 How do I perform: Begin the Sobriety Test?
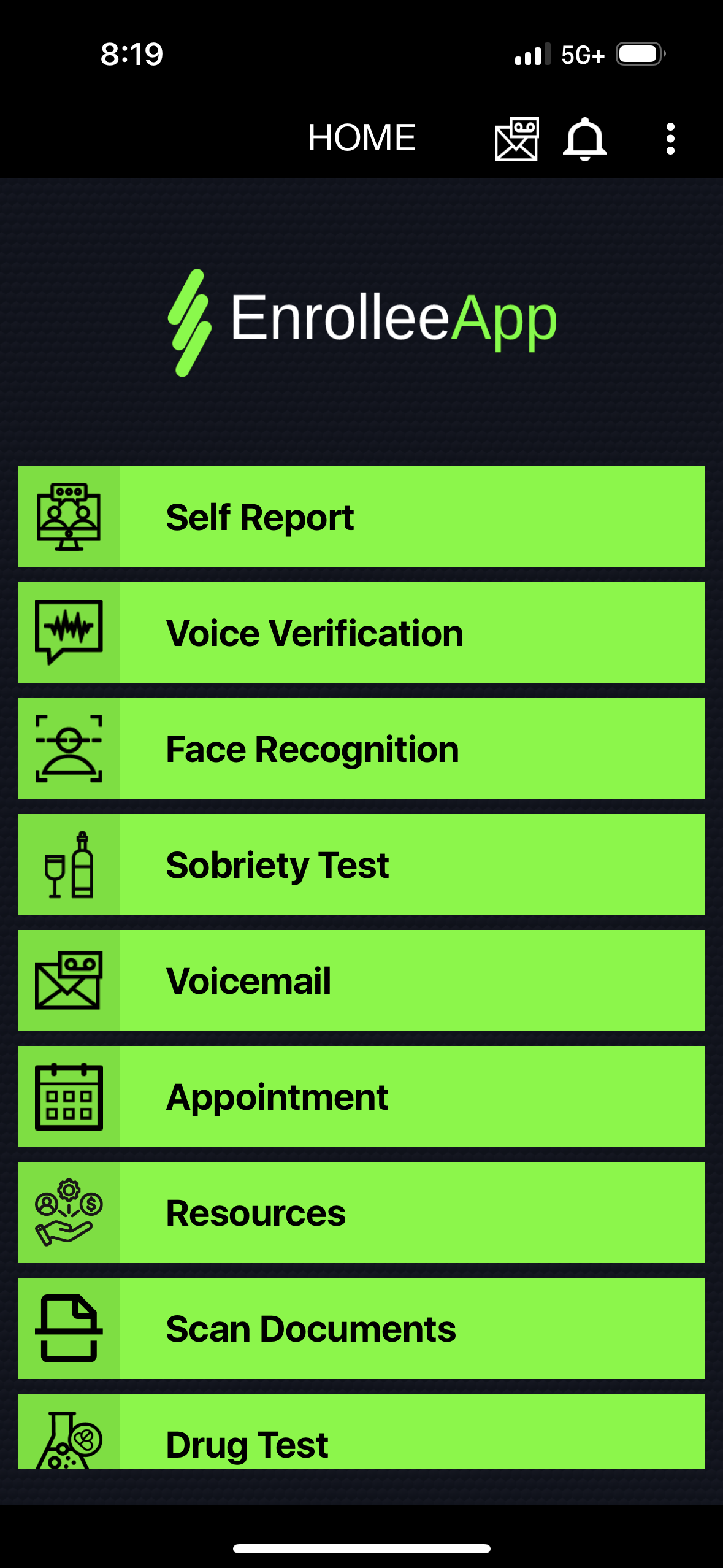click(x=361, y=865)
